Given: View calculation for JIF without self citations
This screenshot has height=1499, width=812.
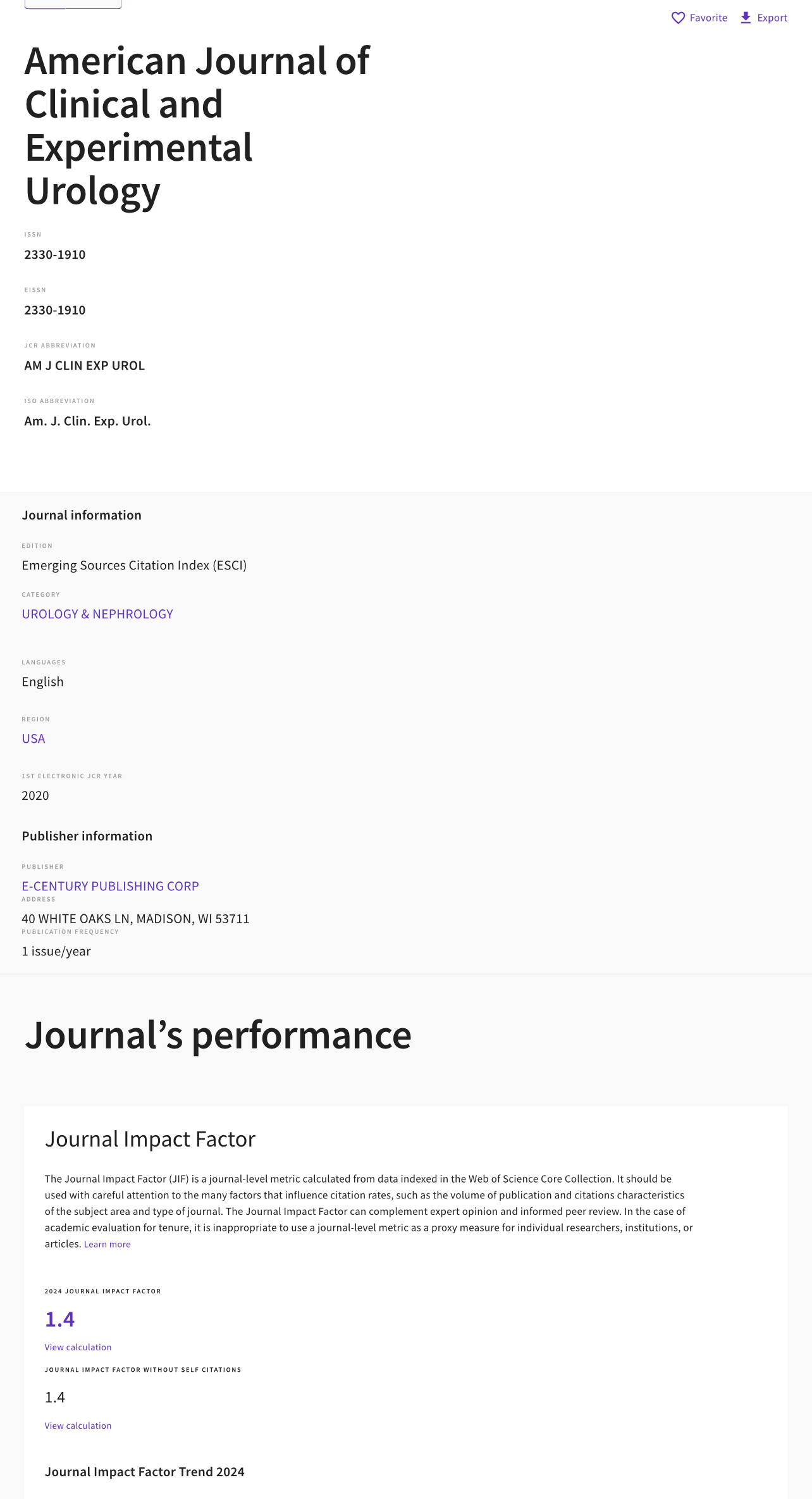Looking at the screenshot, I should [78, 1426].
